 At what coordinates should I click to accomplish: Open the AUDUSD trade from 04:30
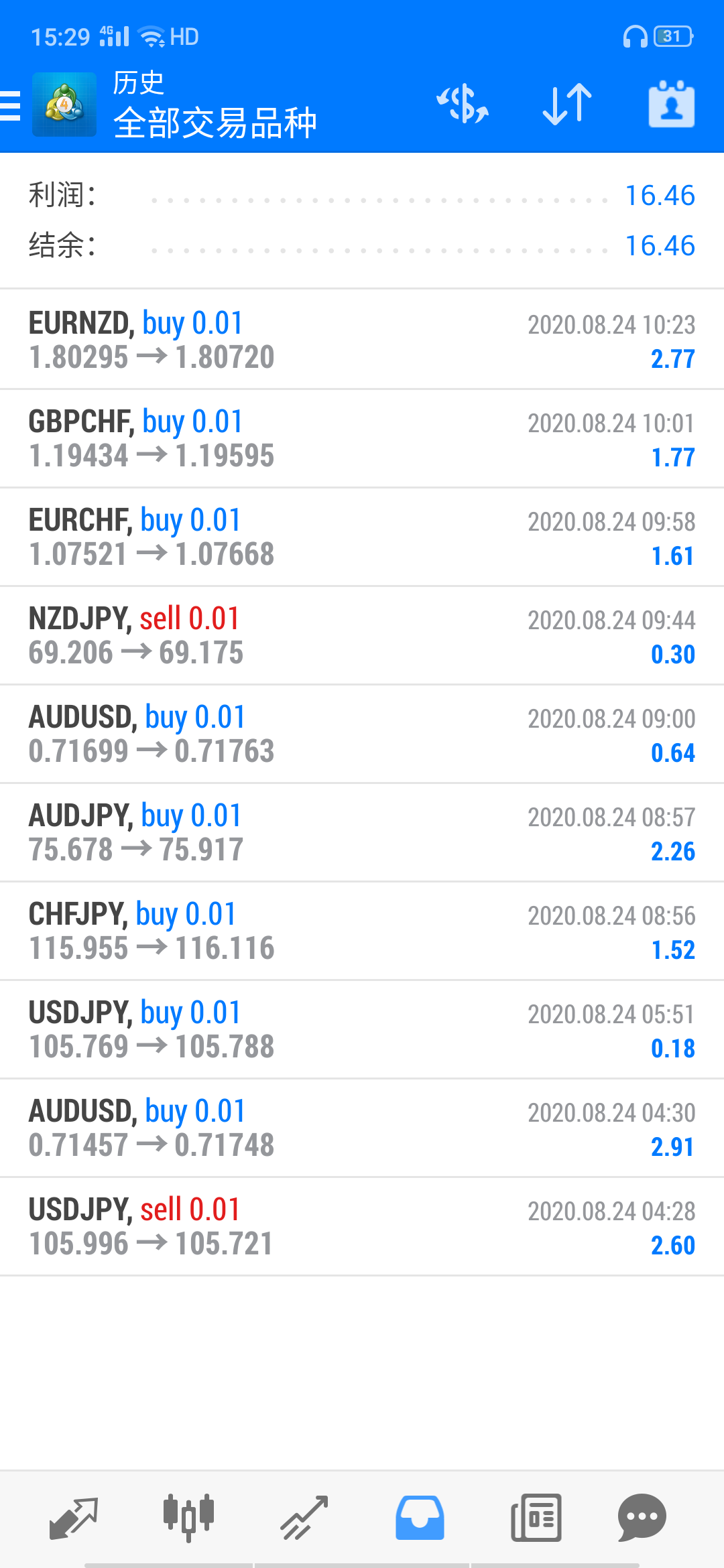click(x=362, y=1128)
